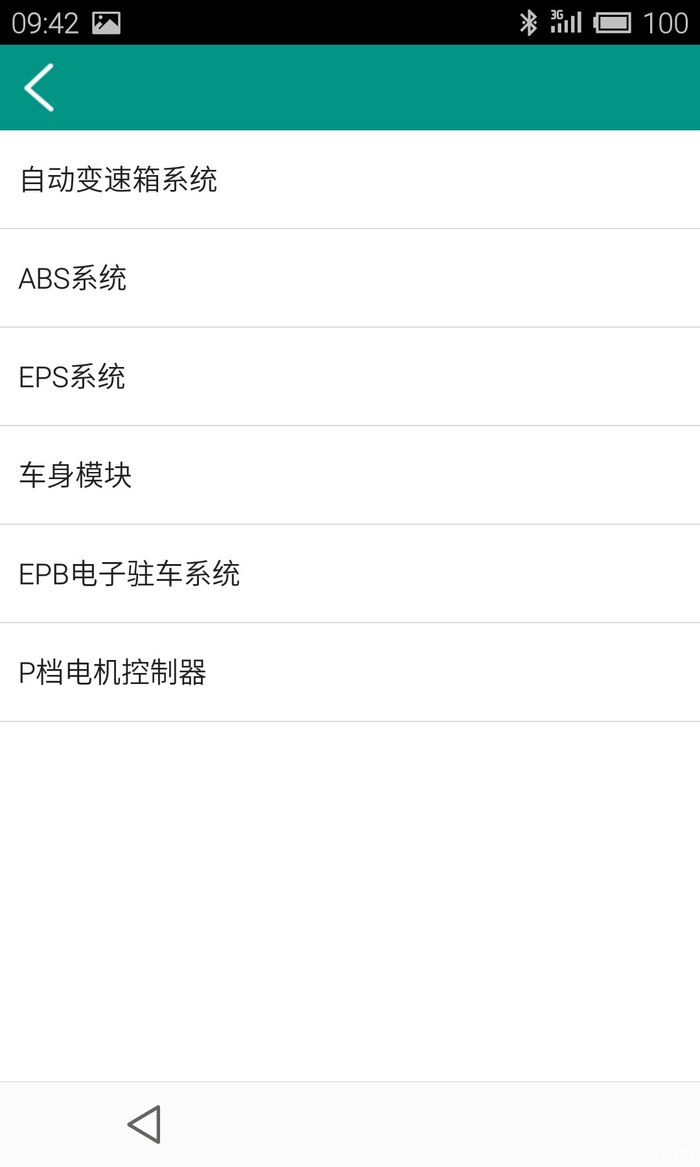Select P档电机控制器 row

point(350,672)
